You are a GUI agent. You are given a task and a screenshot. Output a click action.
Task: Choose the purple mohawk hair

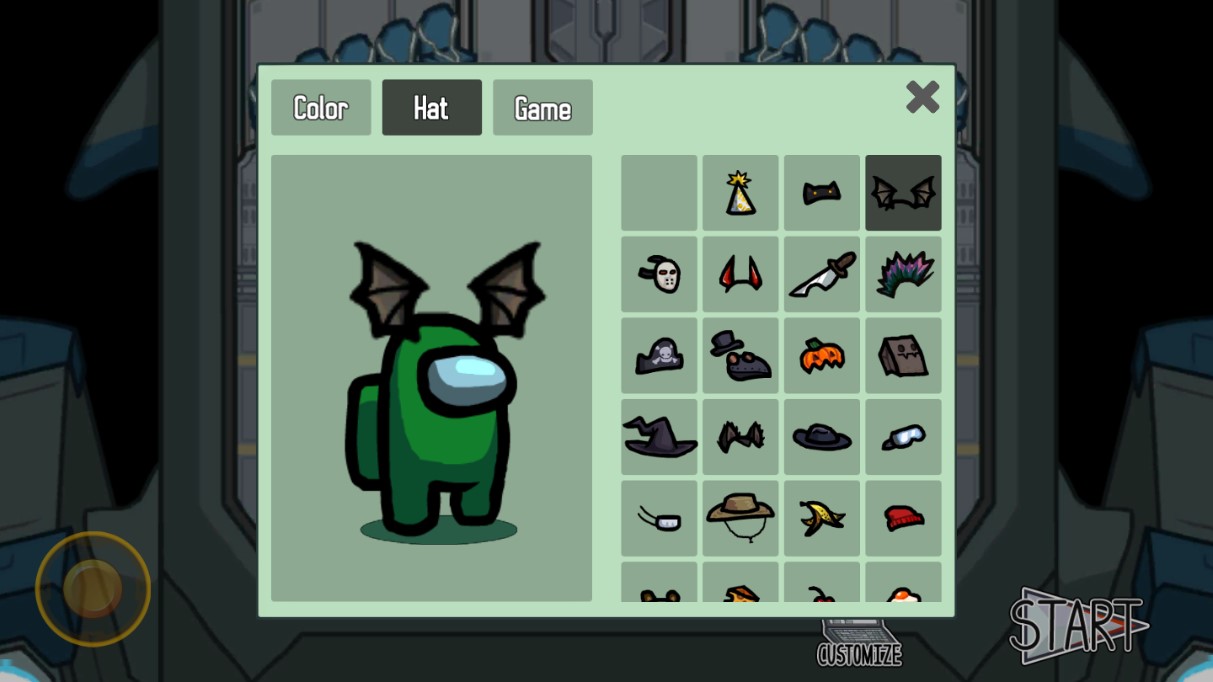pyautogui.click(x=903, y=274)
